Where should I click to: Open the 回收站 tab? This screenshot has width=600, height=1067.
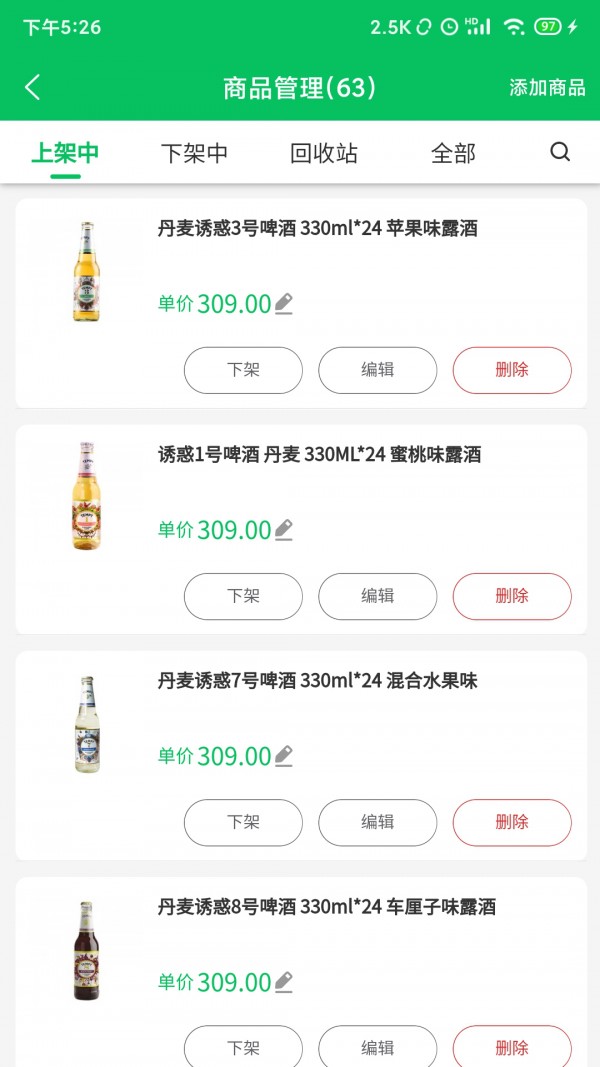pos(324,153)
